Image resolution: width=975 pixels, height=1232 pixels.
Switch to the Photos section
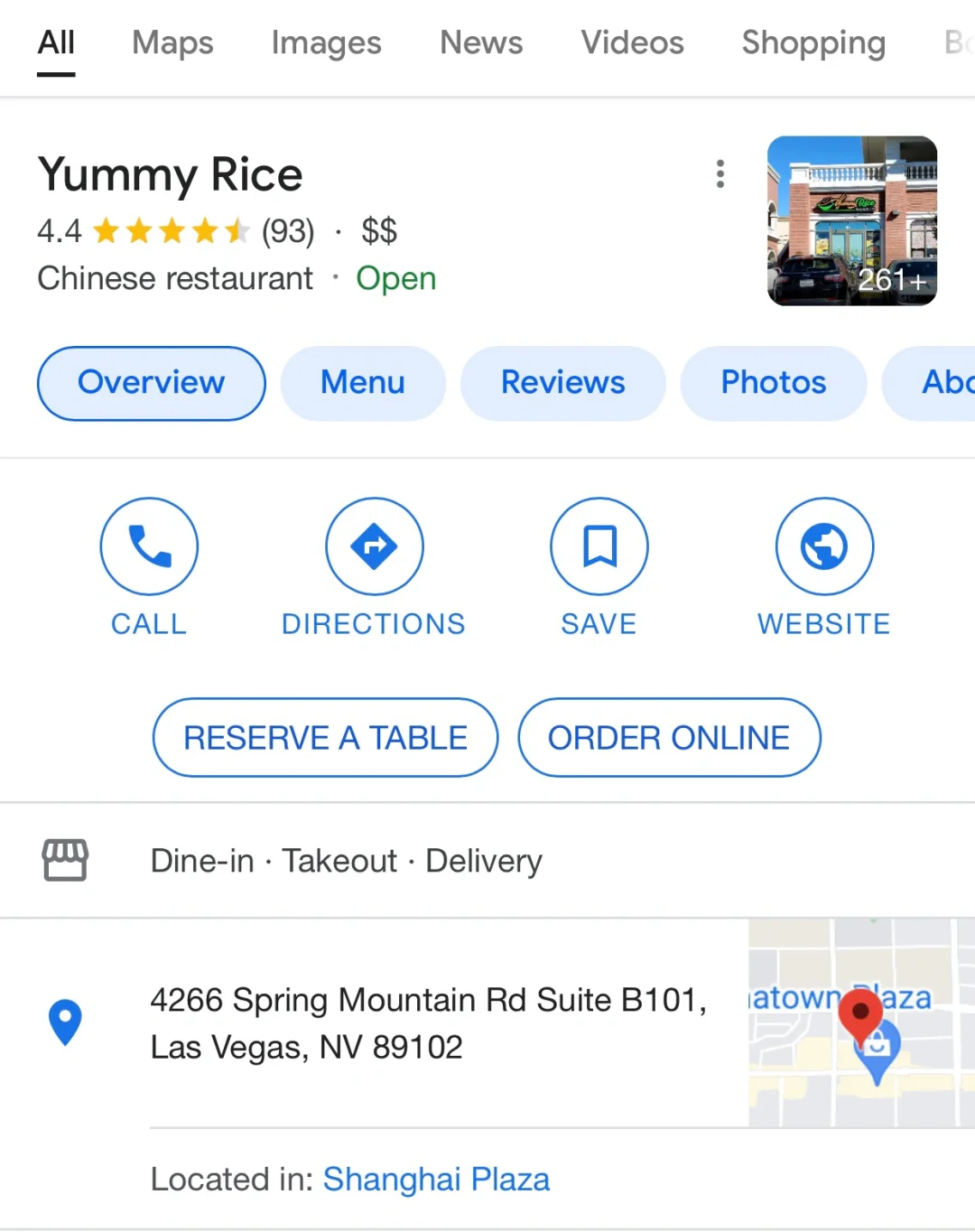[773, 383]
